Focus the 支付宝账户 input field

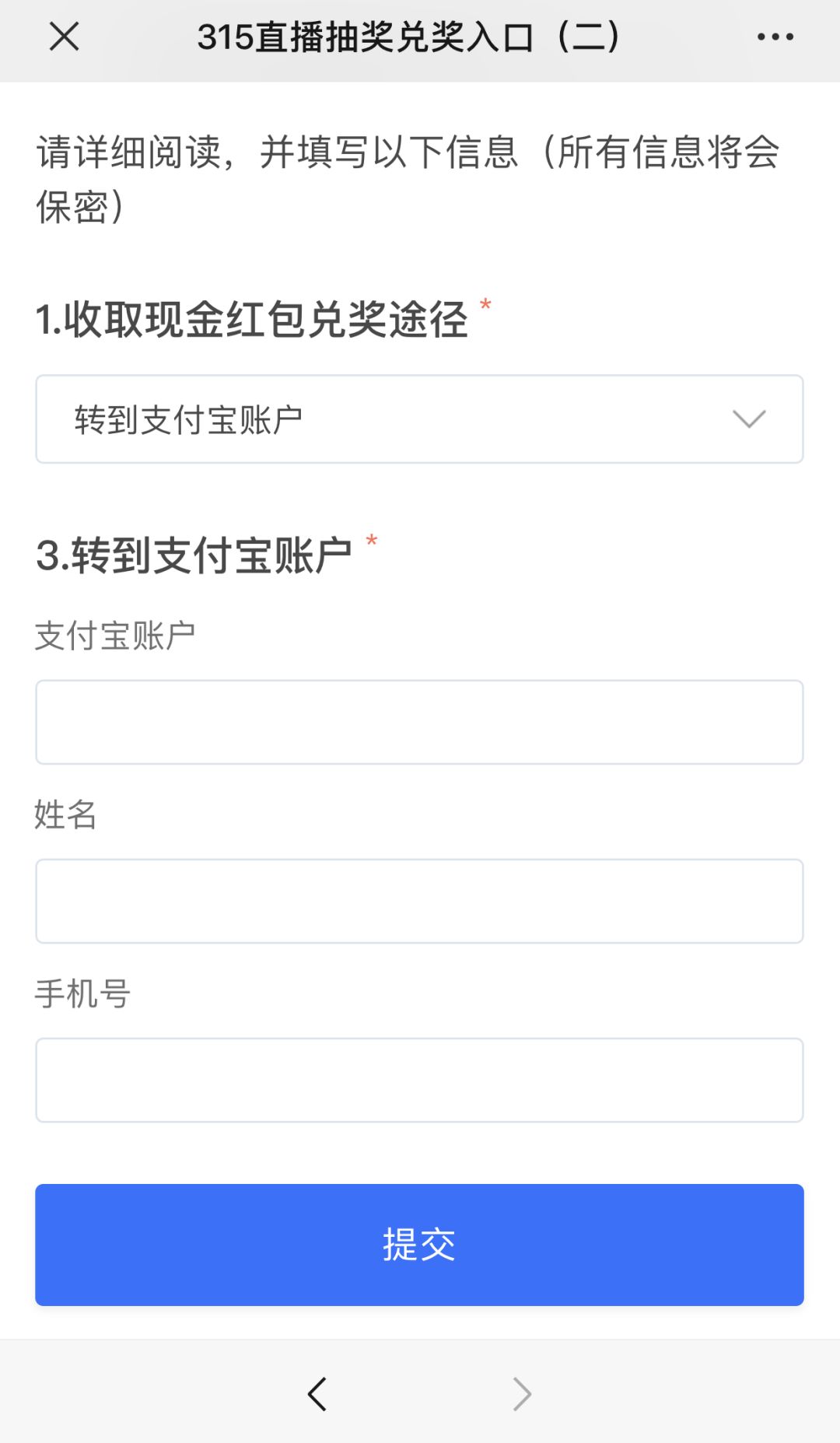coord(419,722)
